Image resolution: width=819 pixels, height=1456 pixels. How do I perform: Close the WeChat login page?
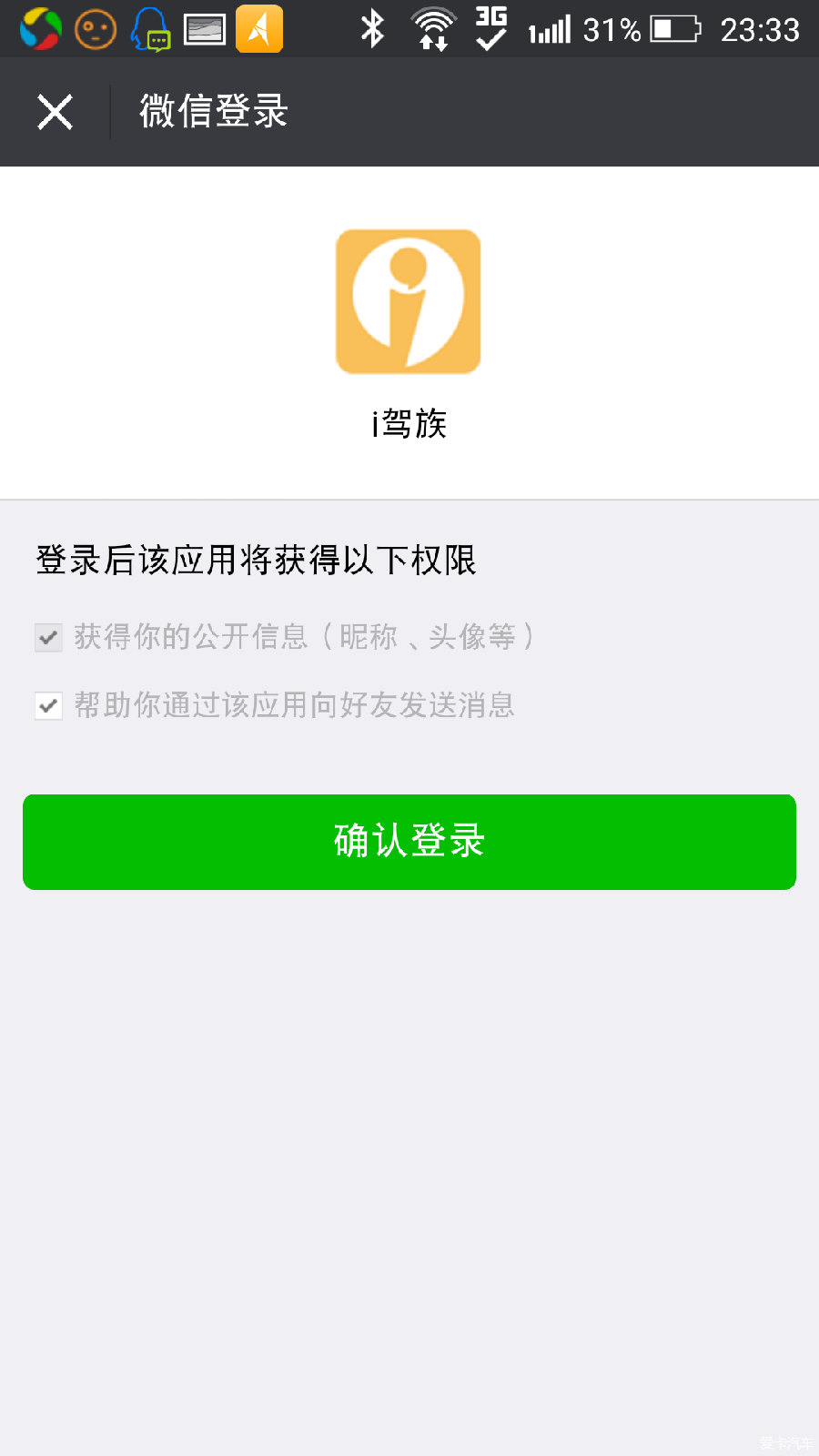55,113
